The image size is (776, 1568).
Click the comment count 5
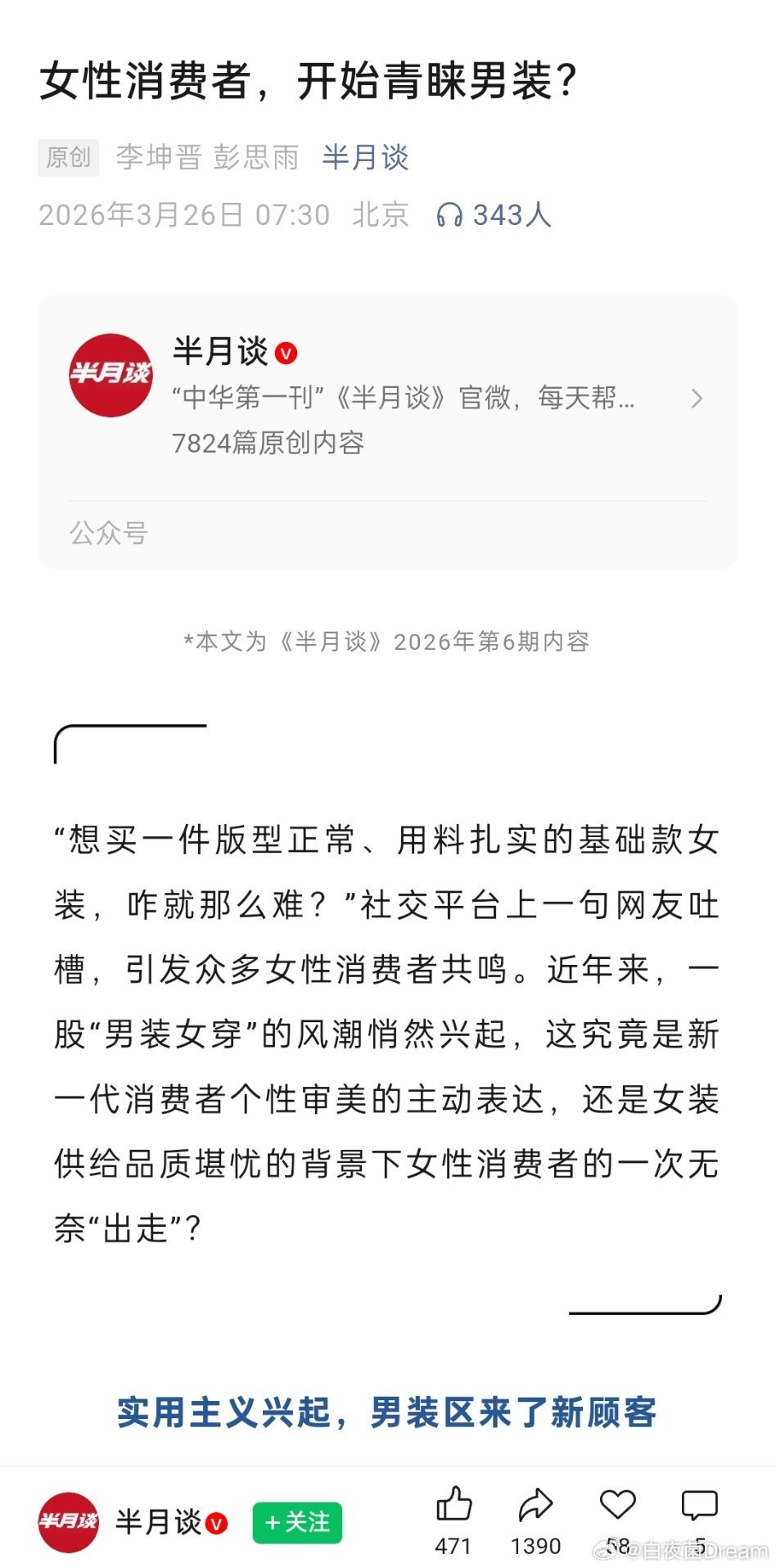702,1545
